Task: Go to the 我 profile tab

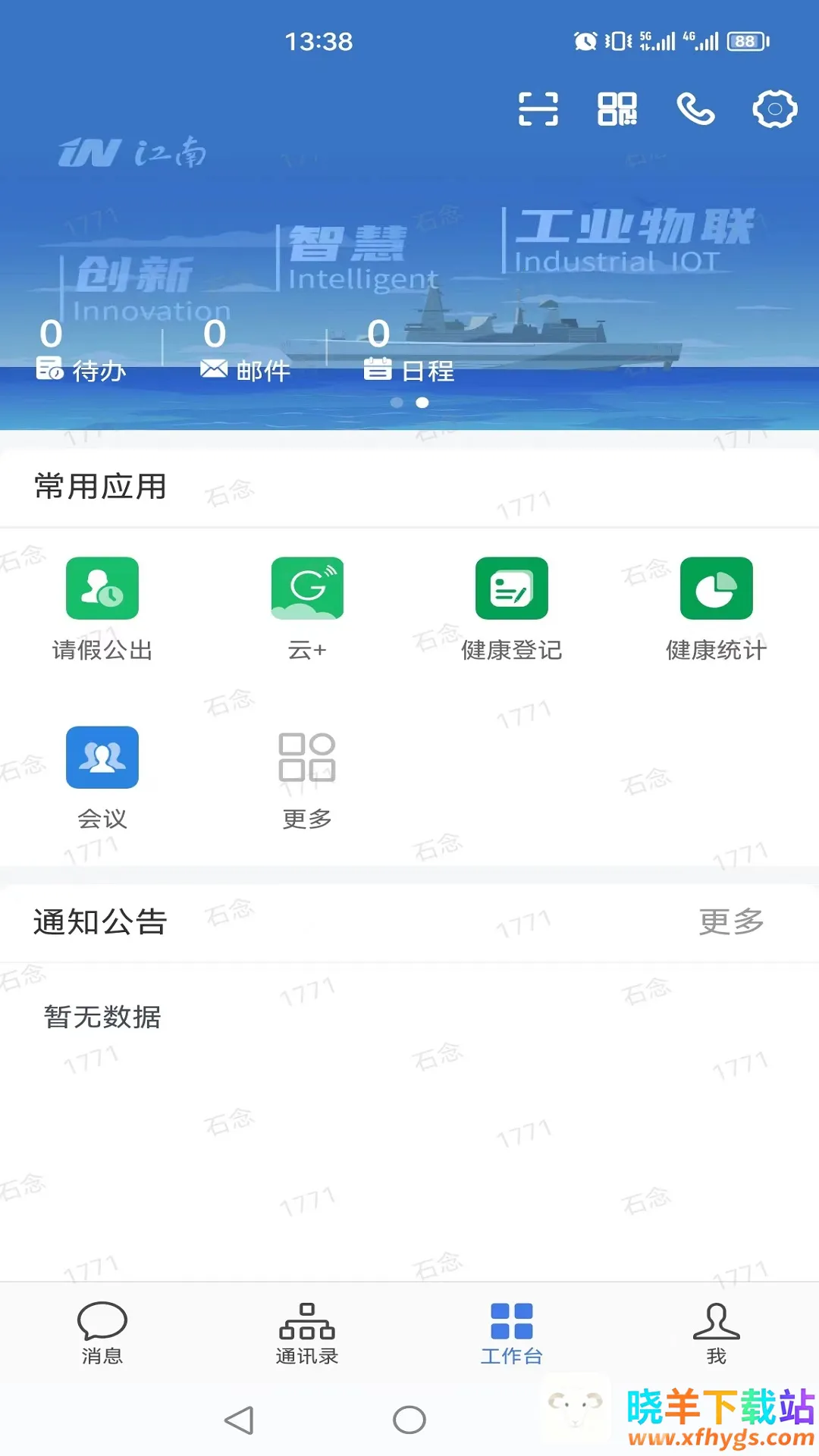Action: (x=716, y=1333)
